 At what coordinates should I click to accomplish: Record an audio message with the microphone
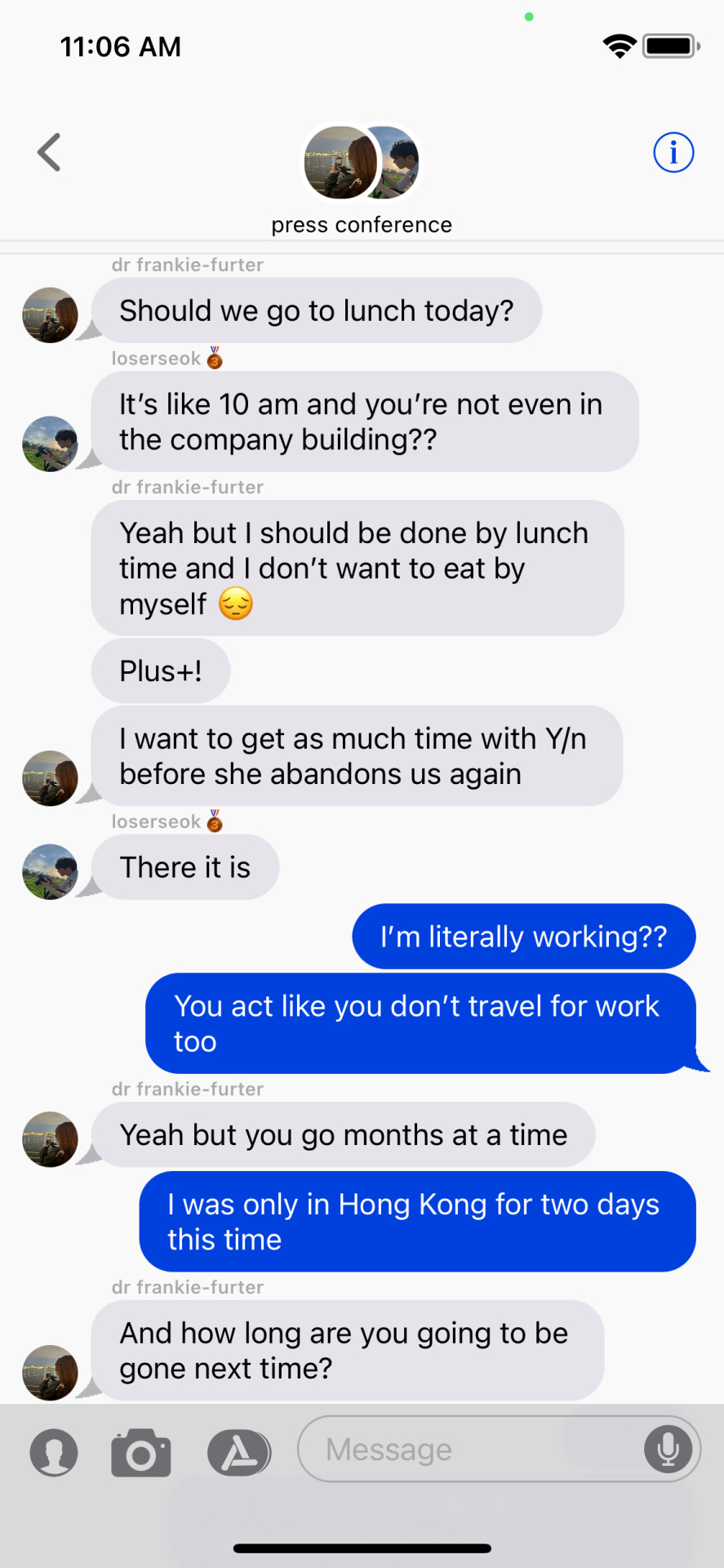point(668,1450)
